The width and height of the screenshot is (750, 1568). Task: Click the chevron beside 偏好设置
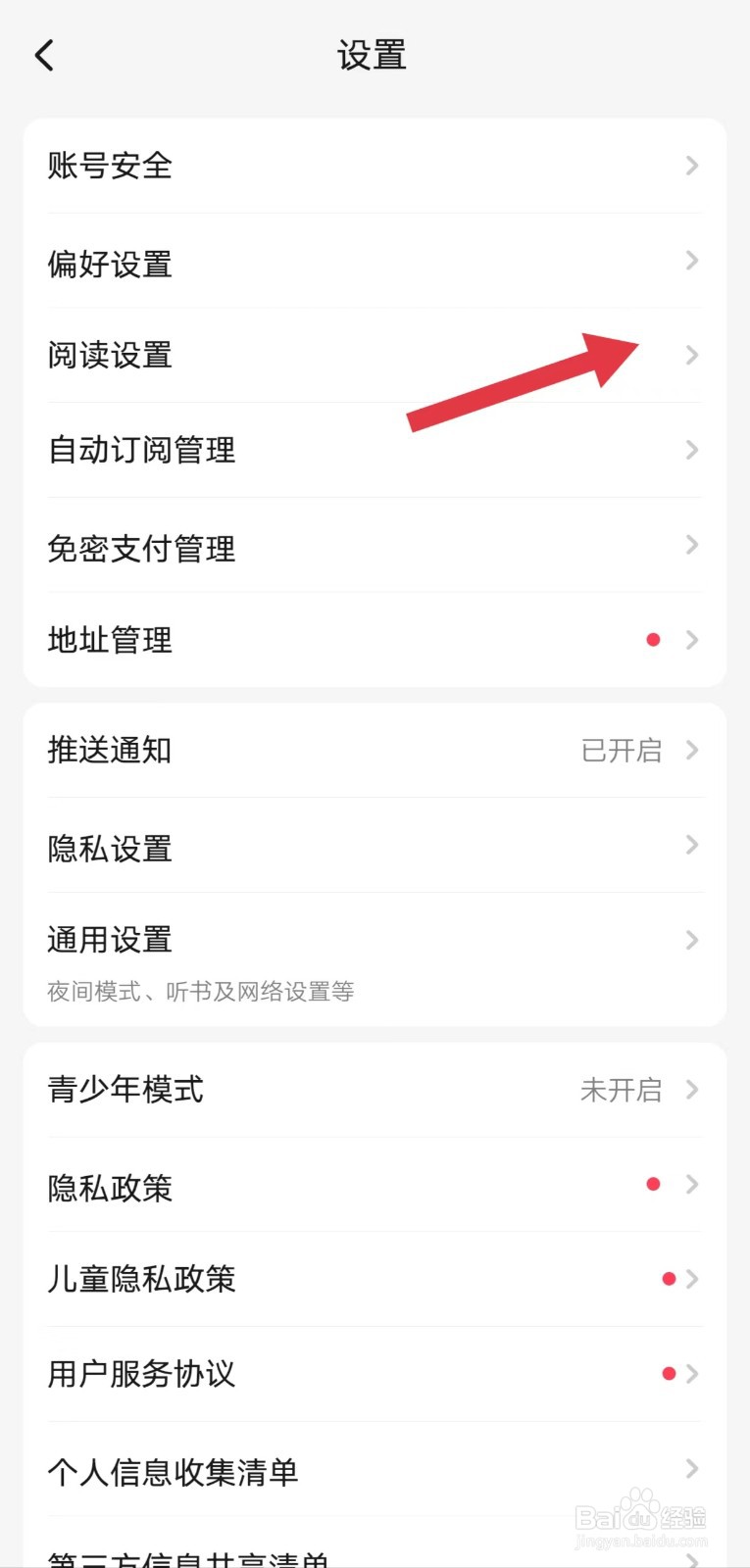[x=692, y=261]
